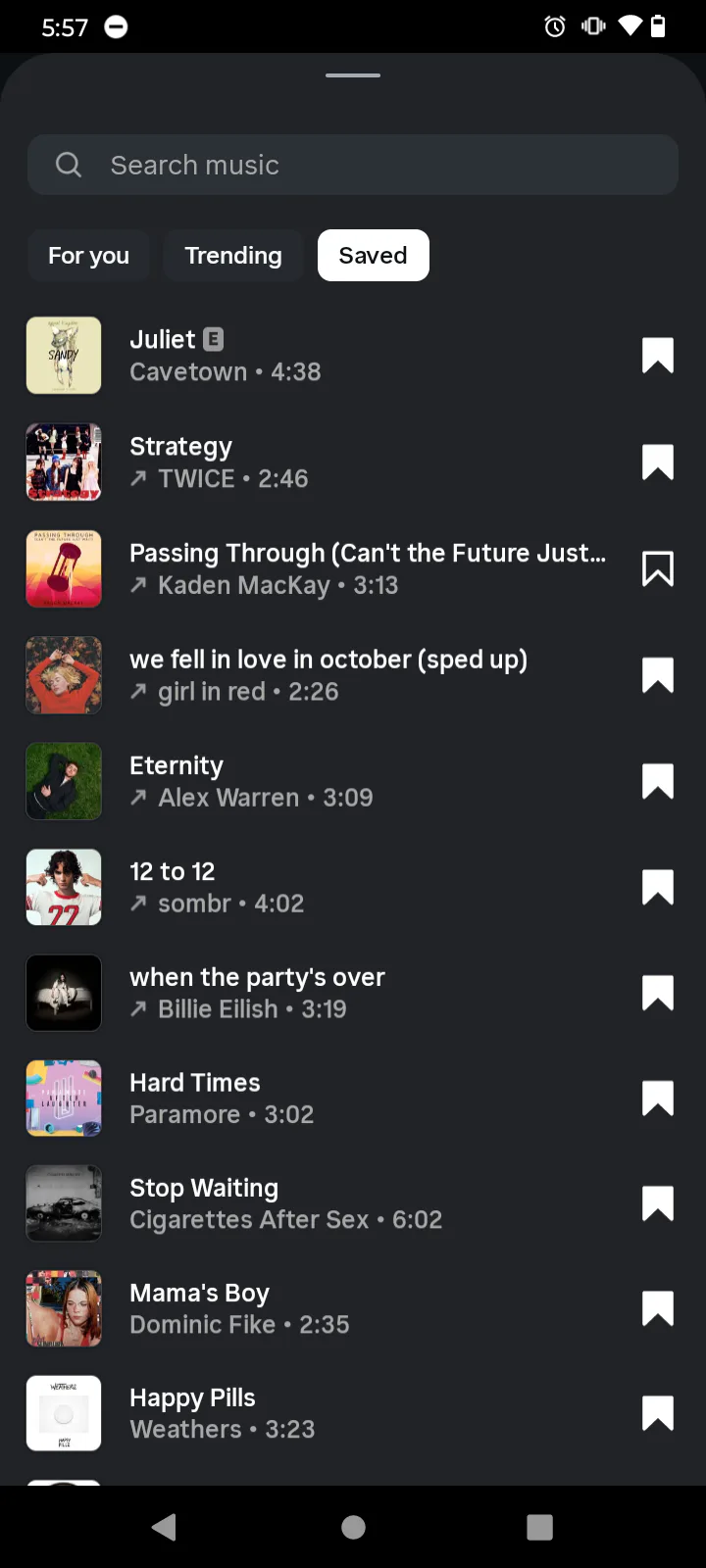Screen dimensions: 706x1568
Task: Switch to the Trending tab
Action: 233,256
